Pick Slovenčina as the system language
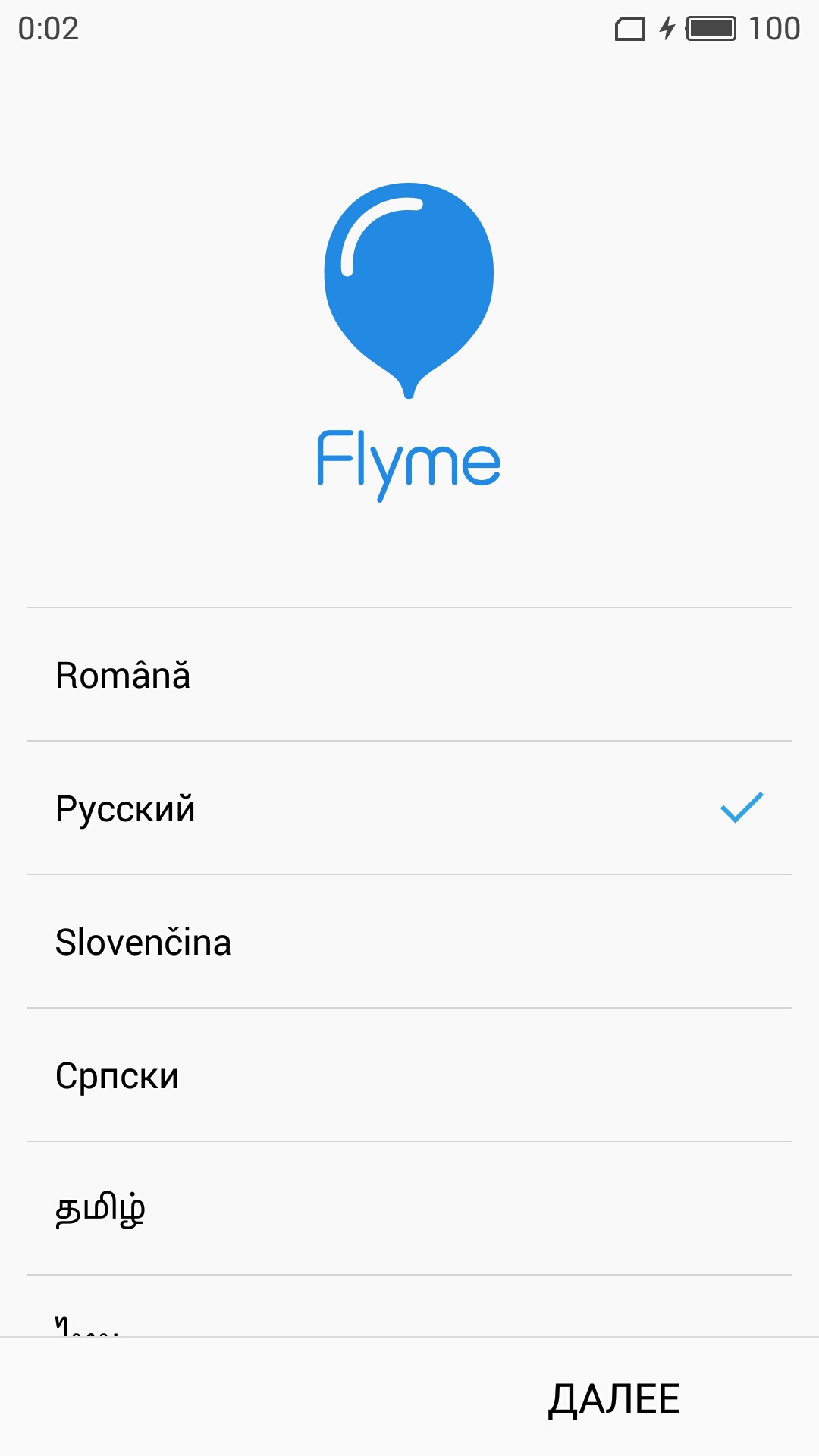The width and height of the screenshot is (819, 1456). (x=409, y=942)
